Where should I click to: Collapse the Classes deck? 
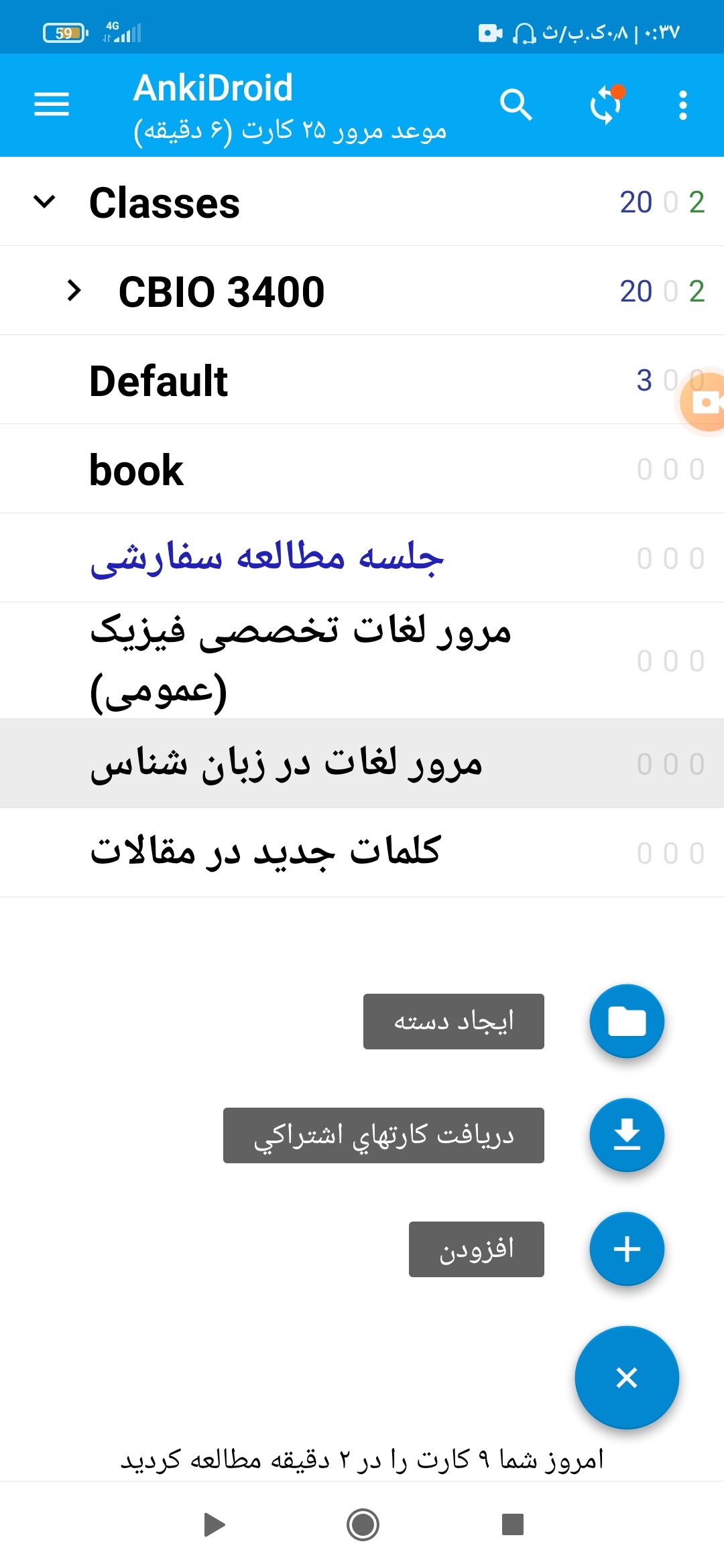click(x=44, y=201)
